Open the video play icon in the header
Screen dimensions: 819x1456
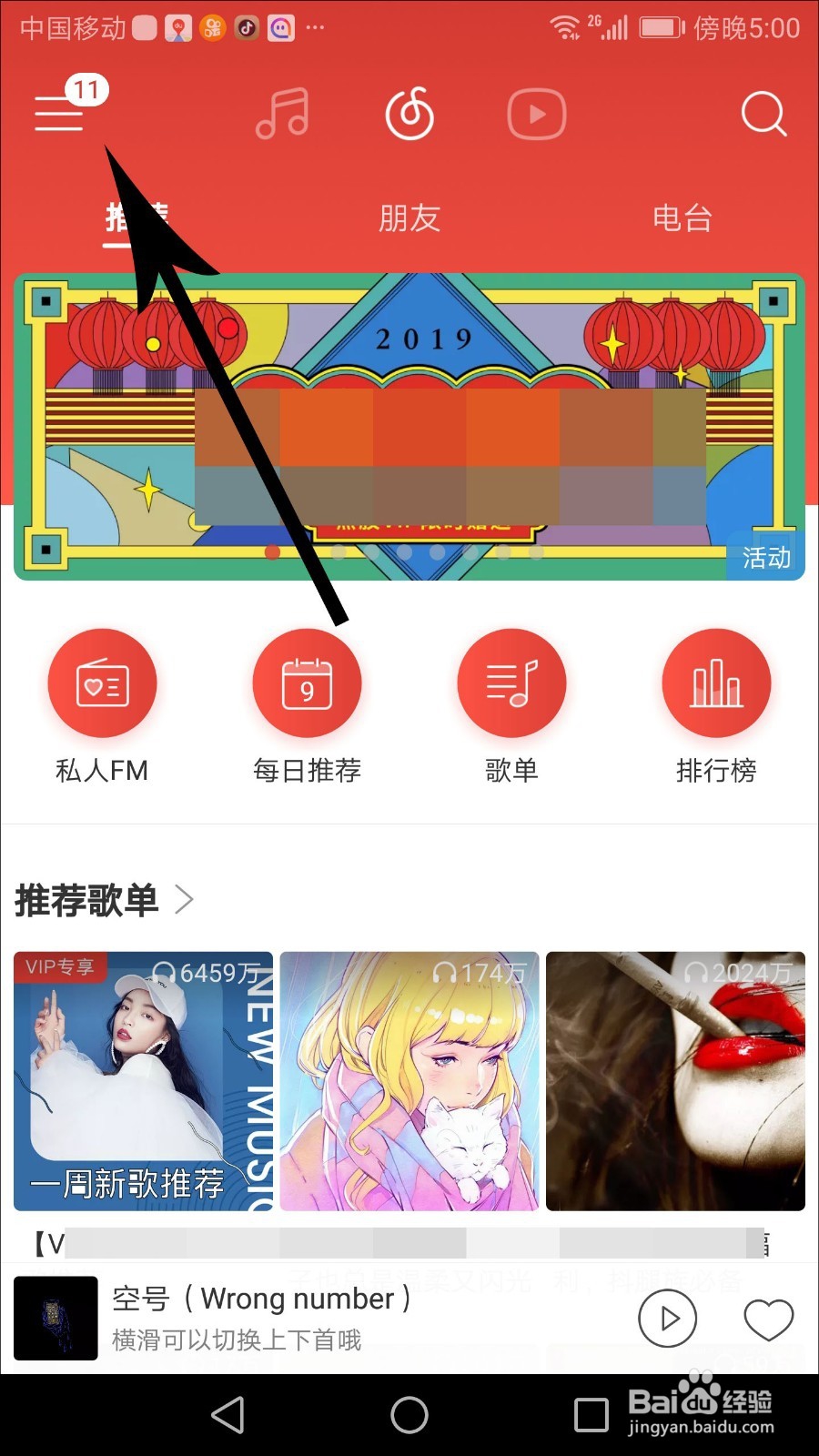click(x=537, y=114)
